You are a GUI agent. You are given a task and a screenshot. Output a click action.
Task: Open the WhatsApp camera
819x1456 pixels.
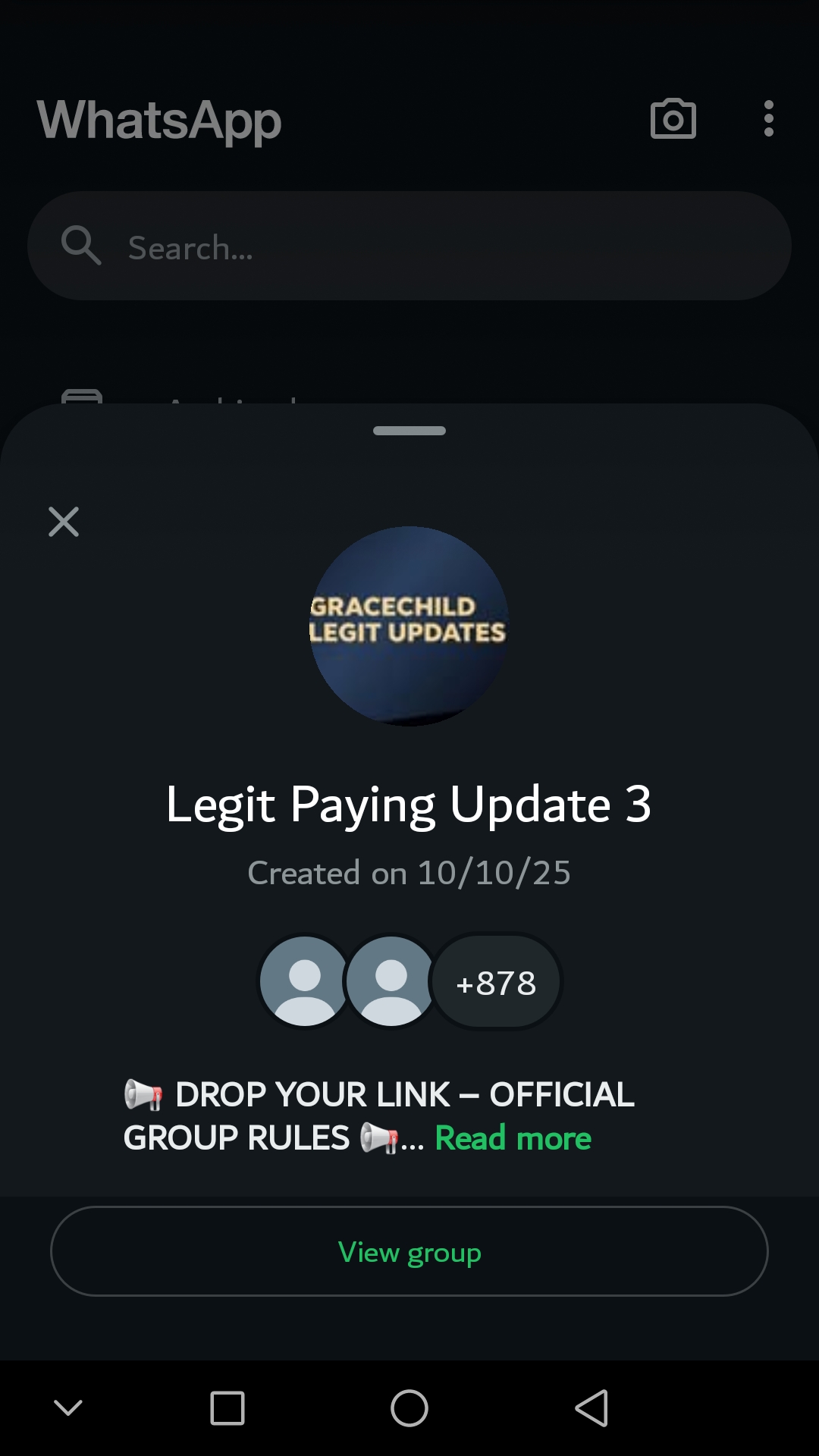coord(673,119)
